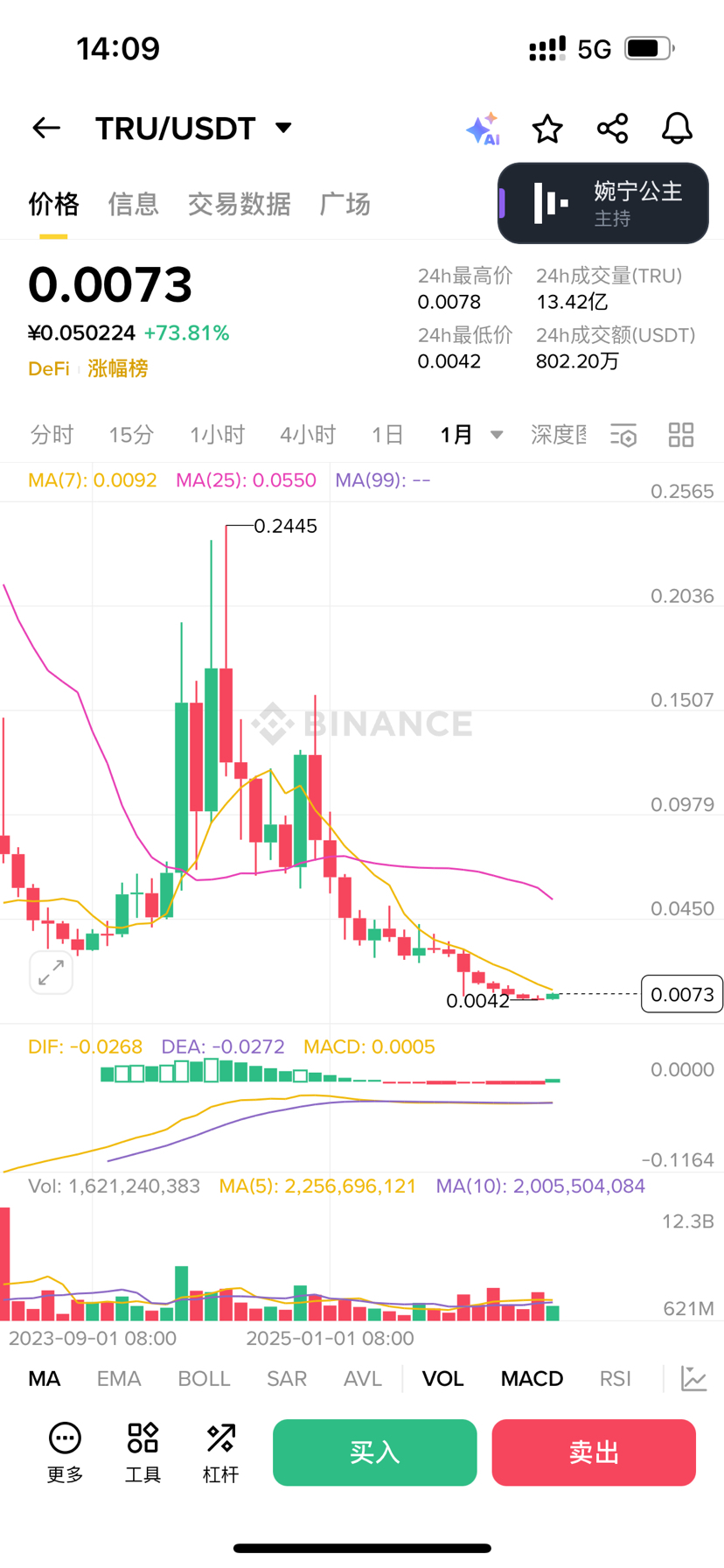This screenshot has width=724, height=1568.
Task: Open the 广场 tab
Action: 345,204
